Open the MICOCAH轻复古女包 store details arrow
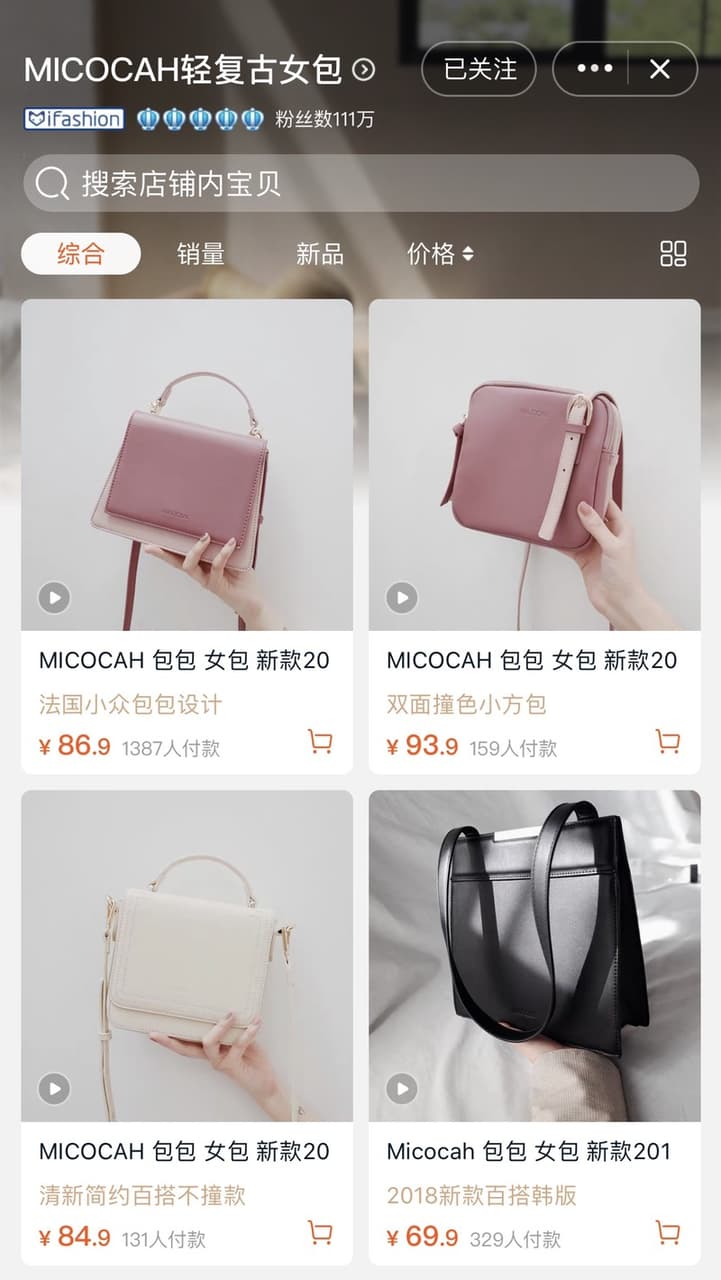This screenshot has width=721, height=1280. [x=365, y=69]
